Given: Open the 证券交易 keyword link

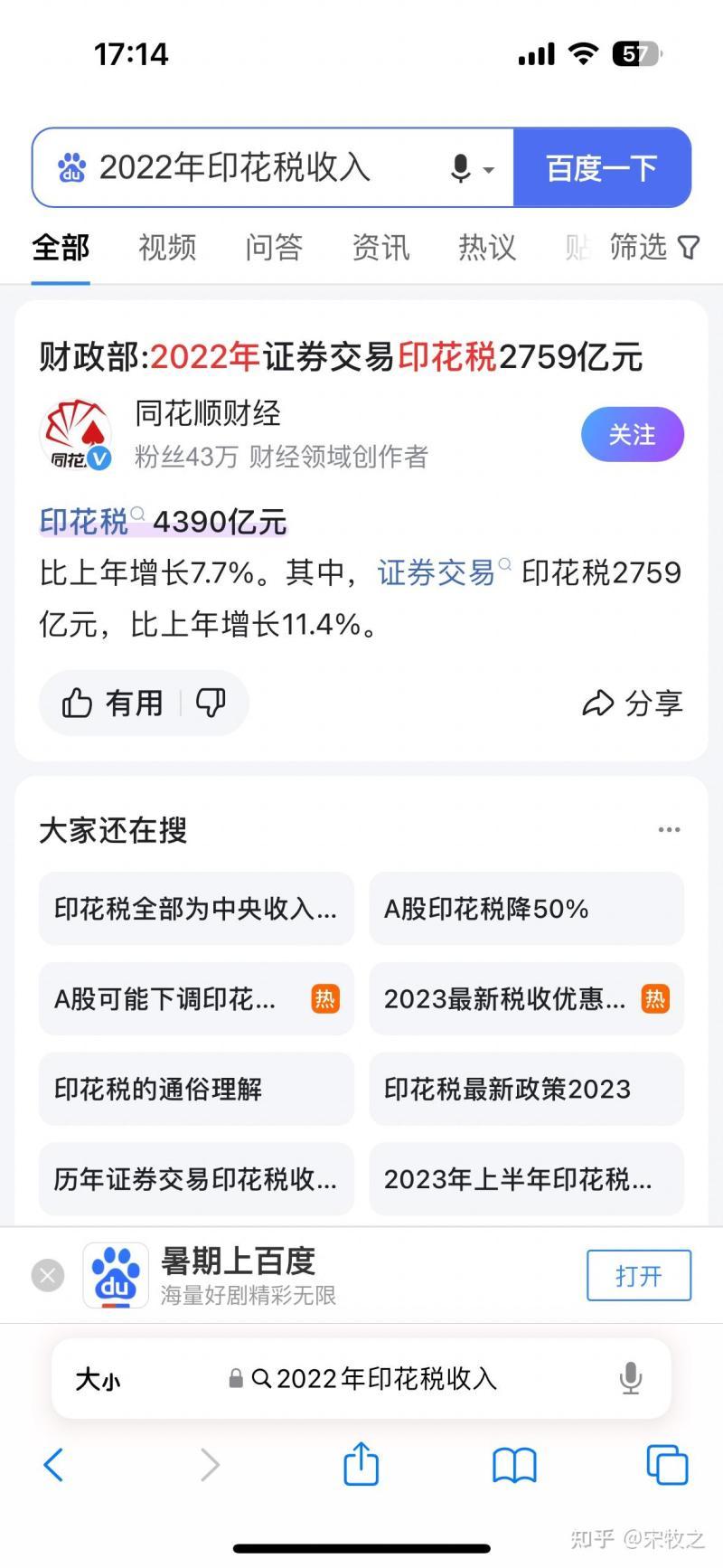Looking at the screenshot, I should (437, 572).
